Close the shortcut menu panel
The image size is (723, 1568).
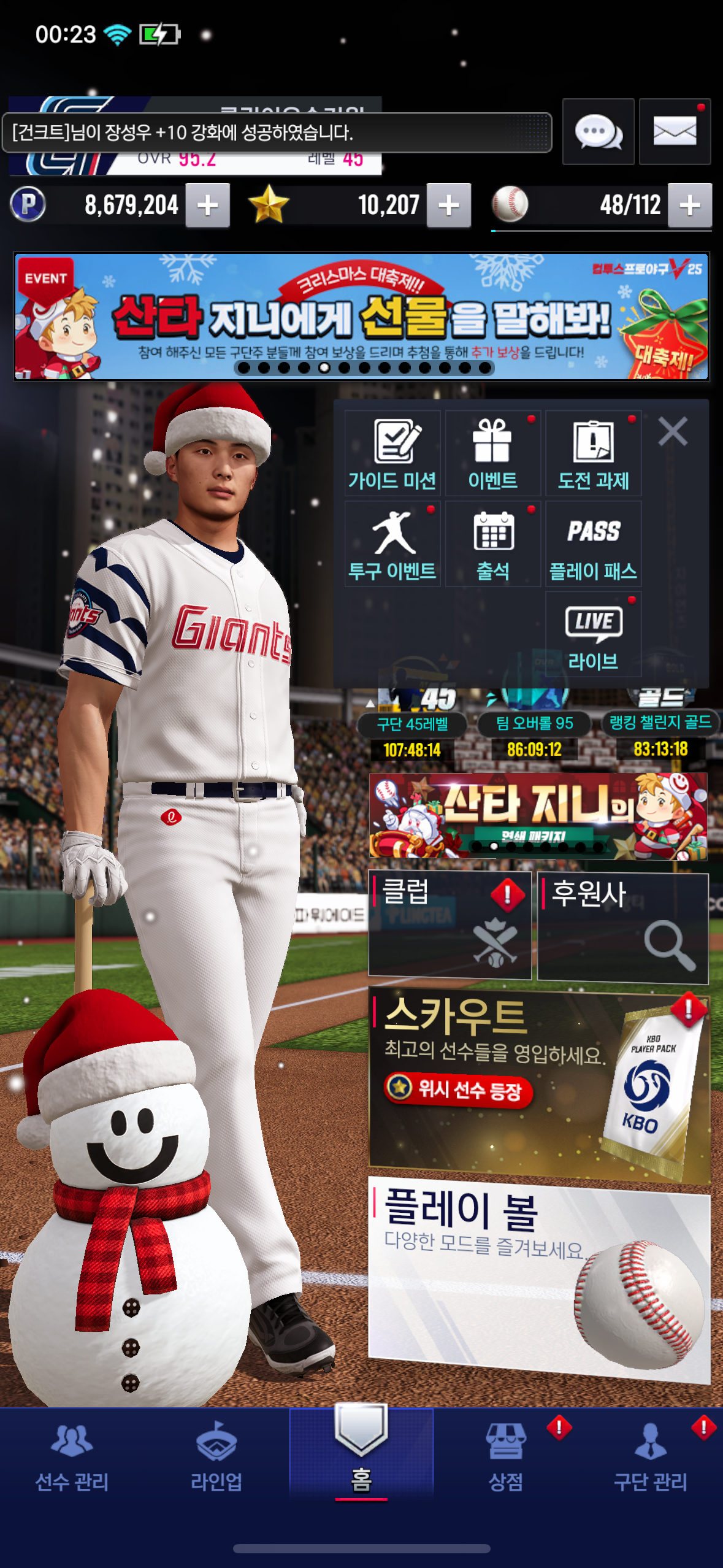click(x=673, y=431)
